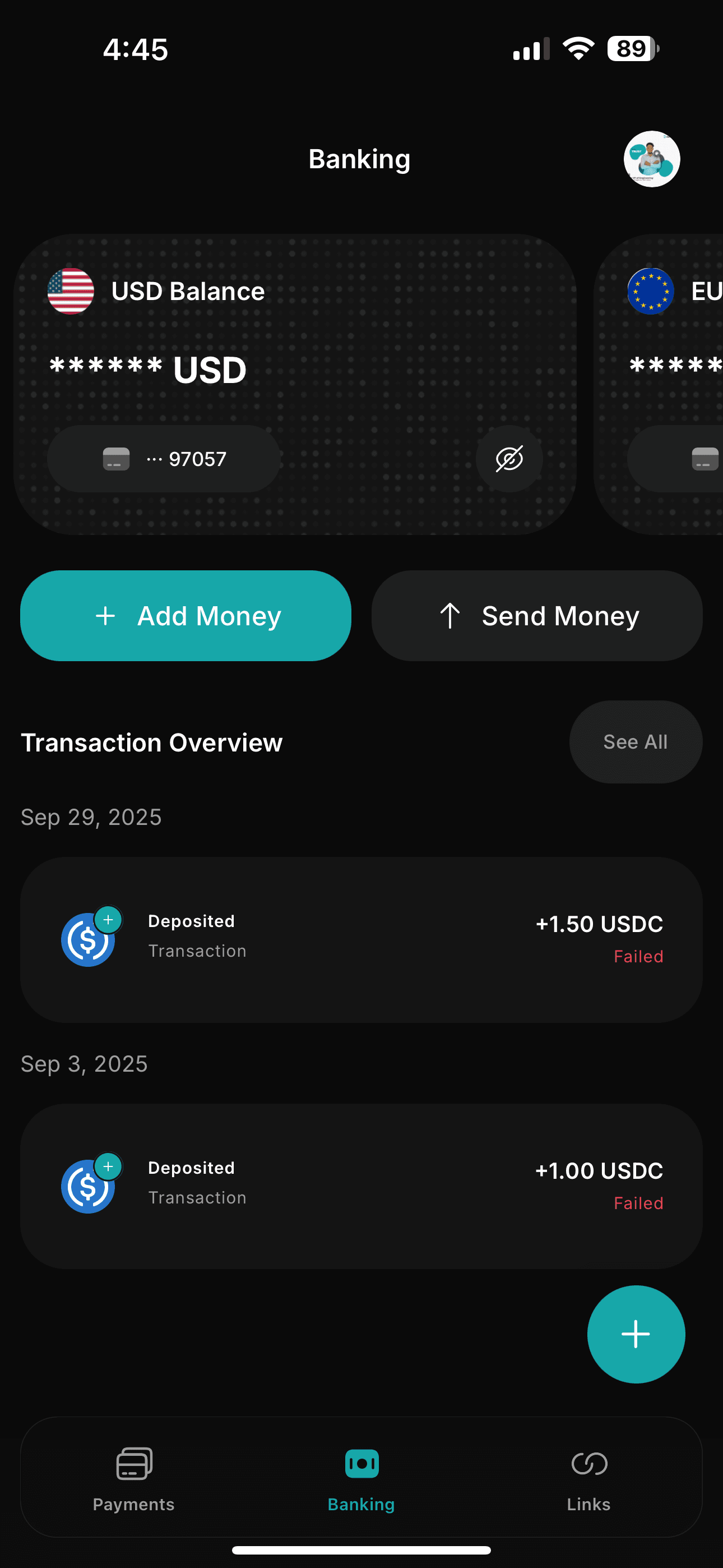
Task: Select the EU flag icon on the EUR card
Action: coord(650,291)
